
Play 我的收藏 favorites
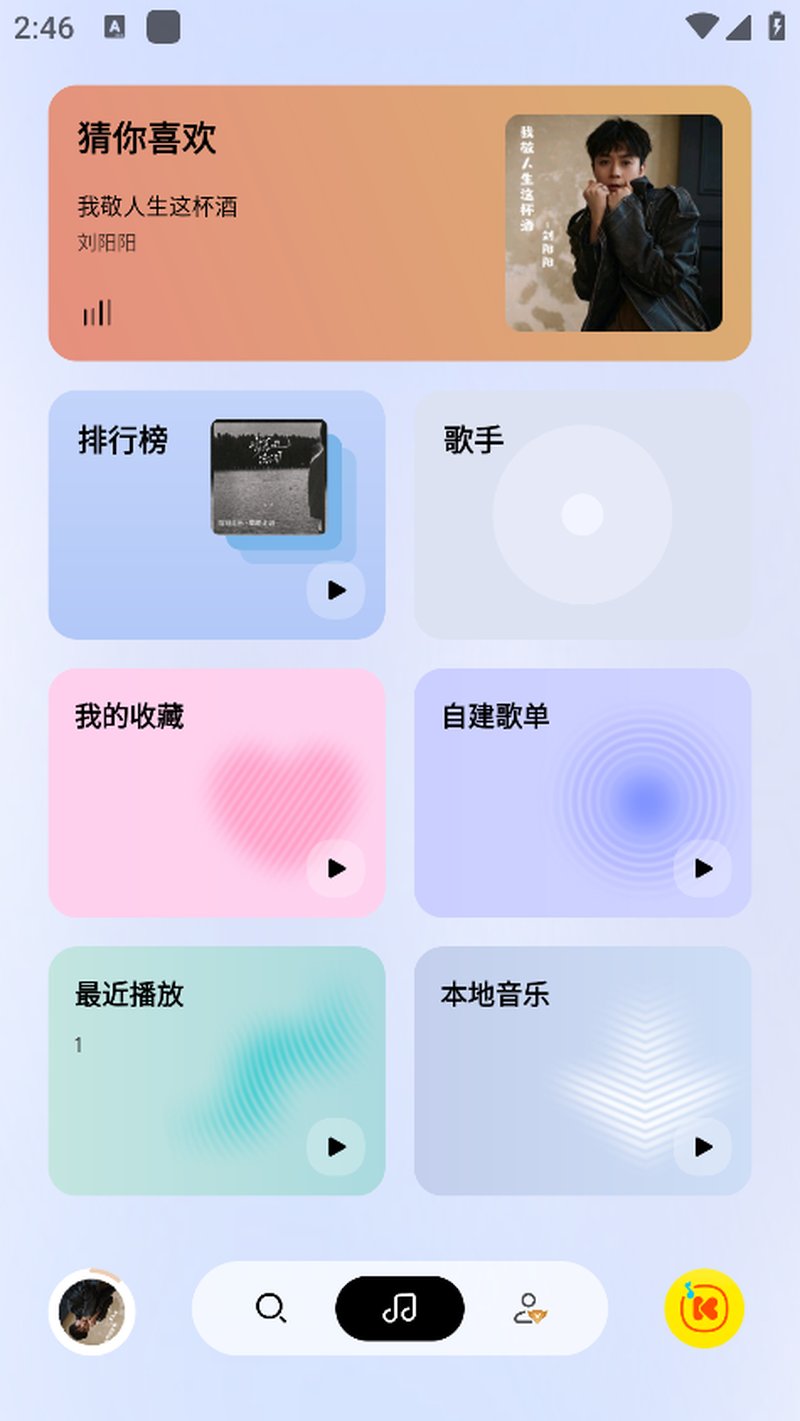(x=337, y=869)
